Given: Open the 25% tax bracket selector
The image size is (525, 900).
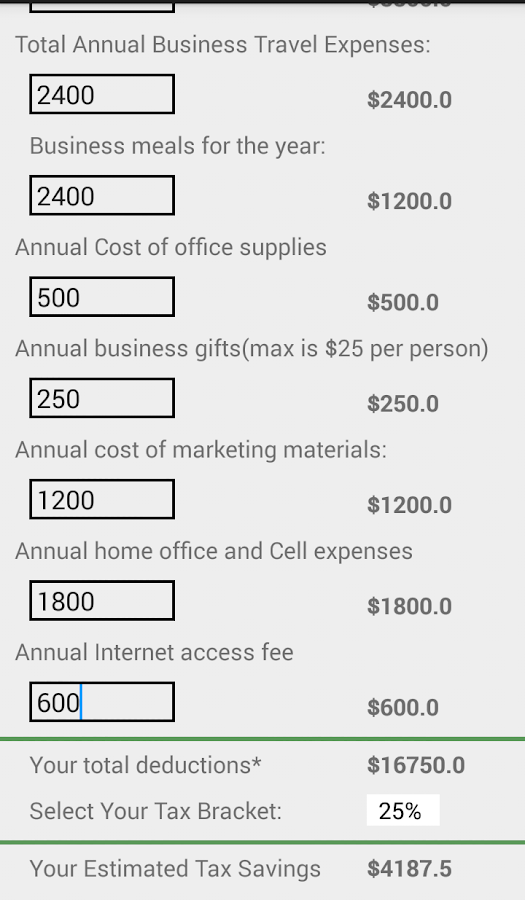Looking at the screenshot, I should pos(403,810).
